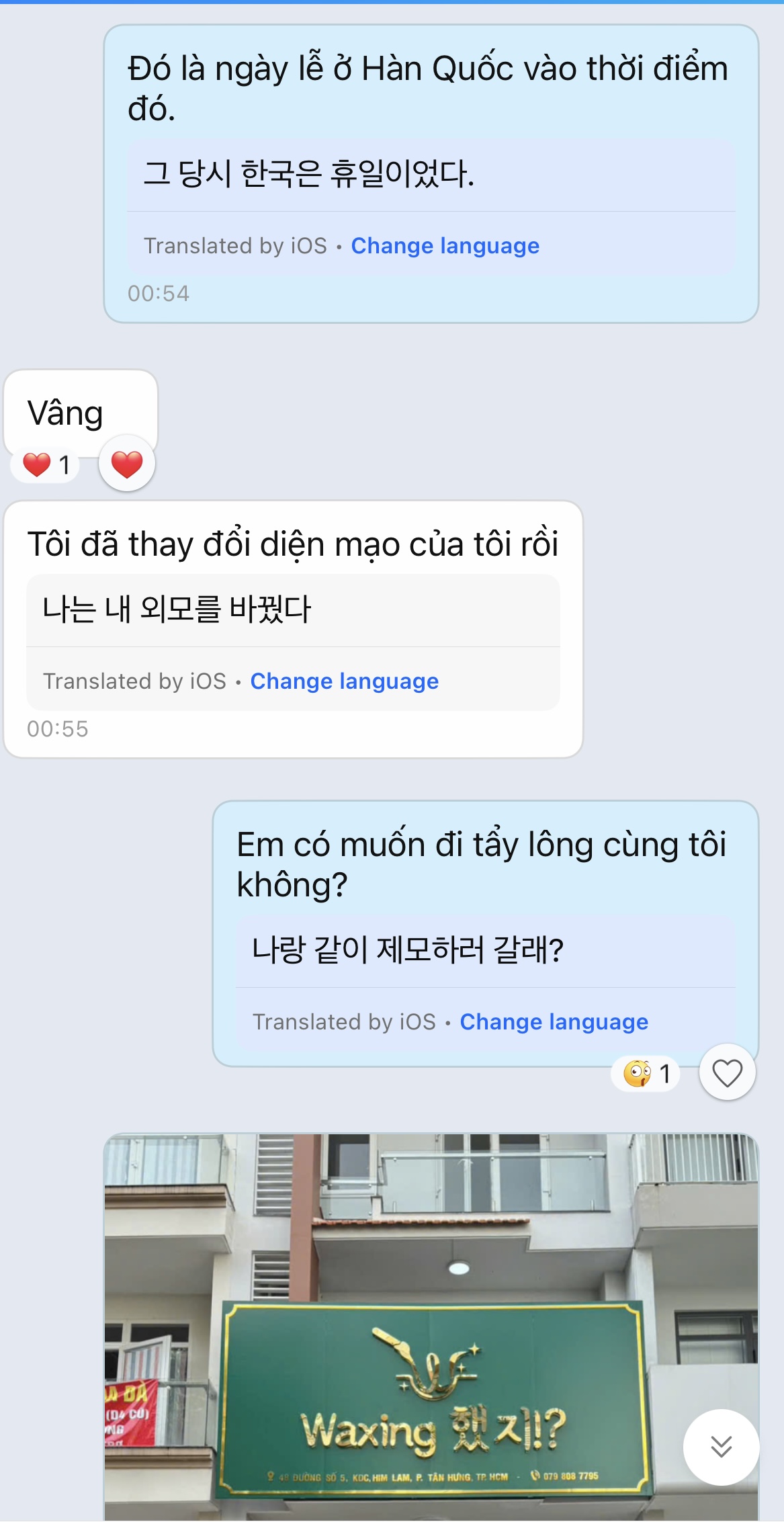The image size is (784, 1522).
Task: Tap the red heart button beside Vâng
Action: pos(127,464)
